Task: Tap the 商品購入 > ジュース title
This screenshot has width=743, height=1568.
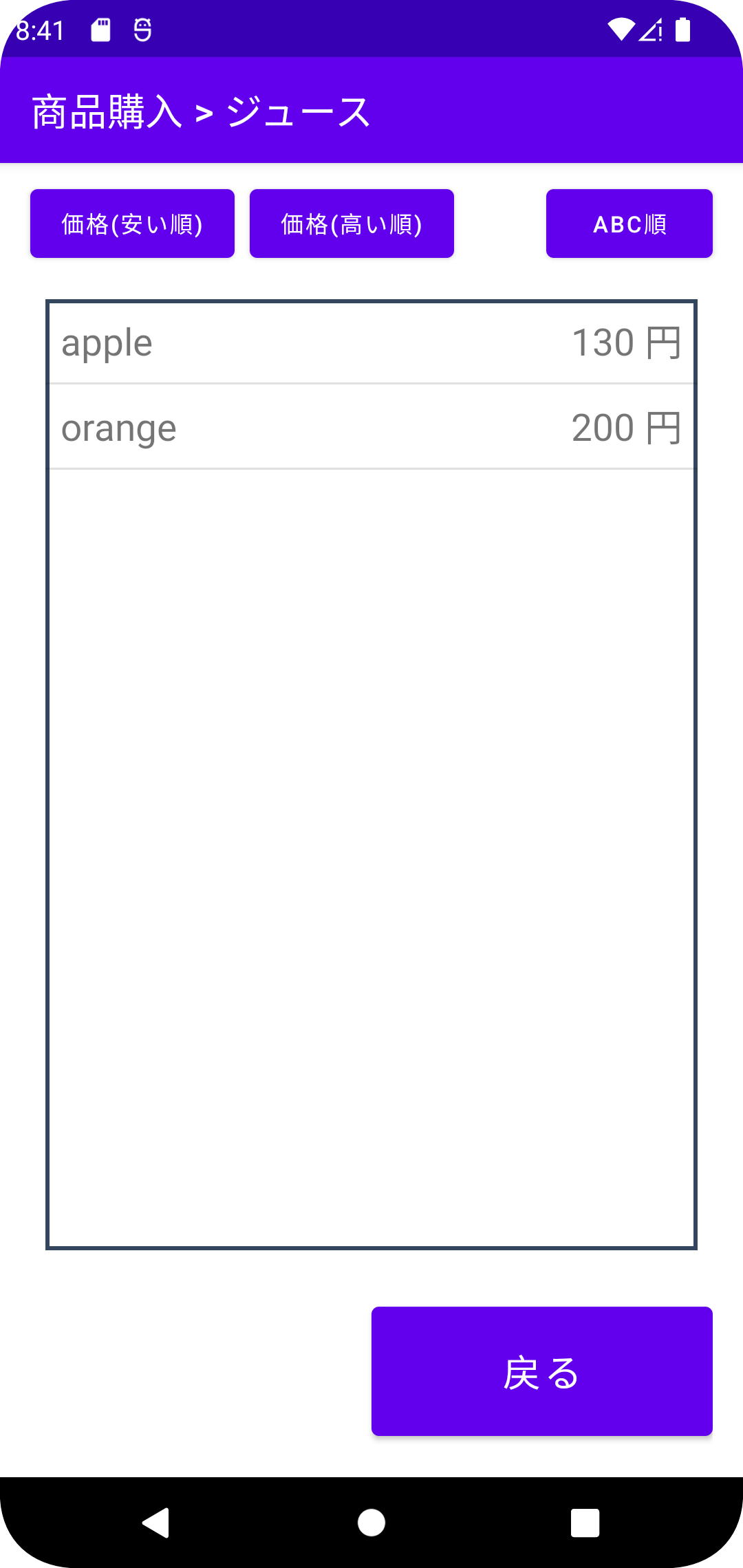Action: point(199,111)
